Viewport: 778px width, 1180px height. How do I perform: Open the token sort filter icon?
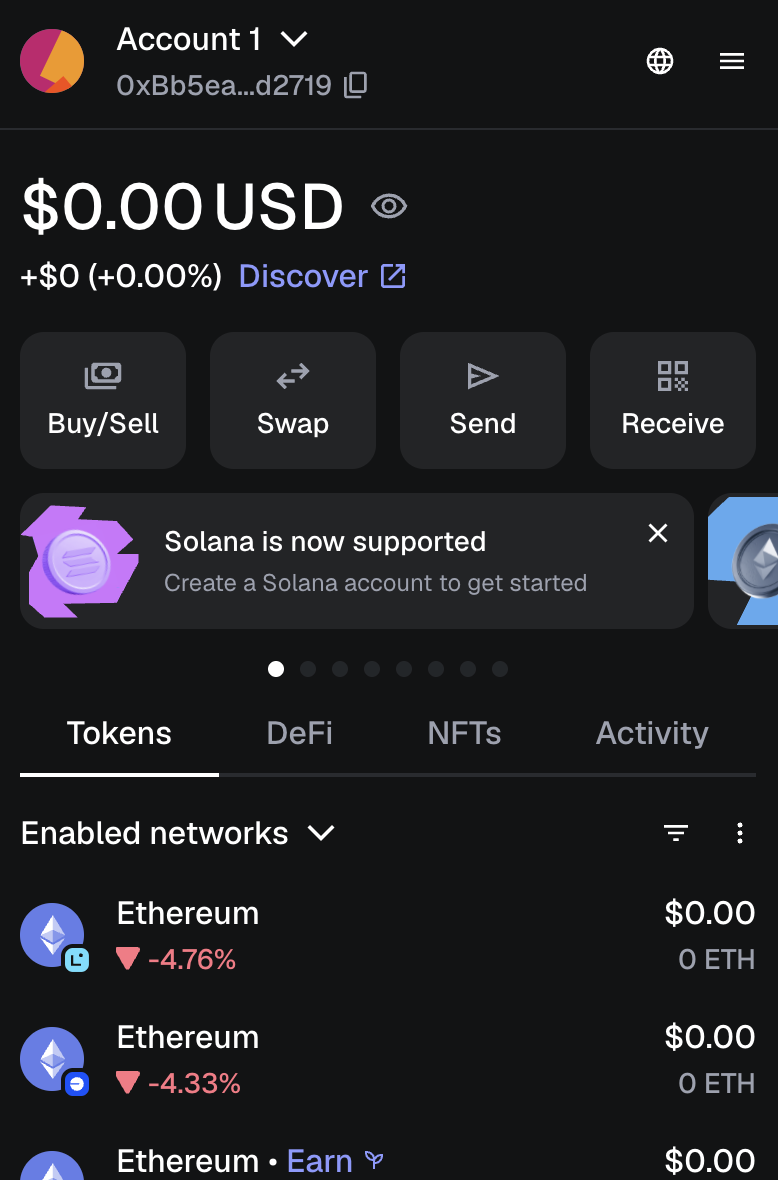[676, 833]
